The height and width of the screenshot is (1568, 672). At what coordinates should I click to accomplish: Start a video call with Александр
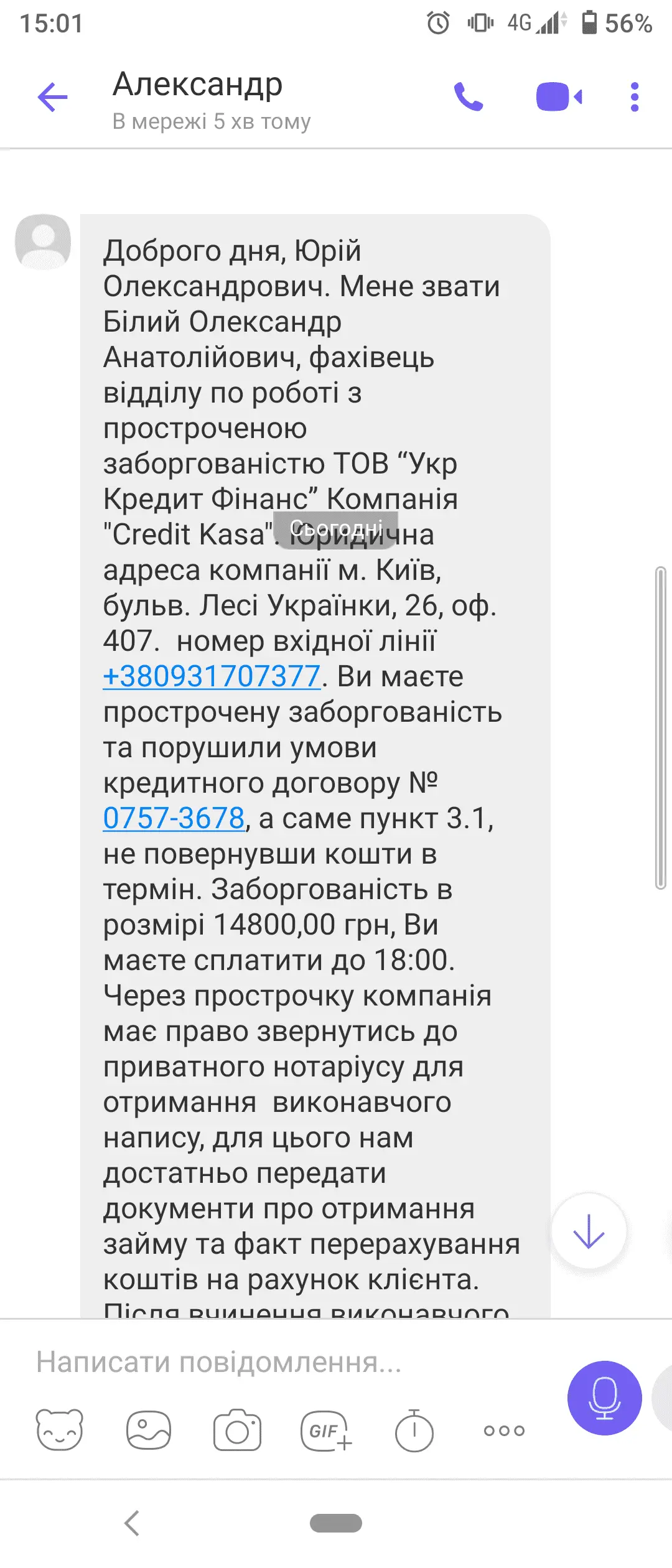(559, 97)
